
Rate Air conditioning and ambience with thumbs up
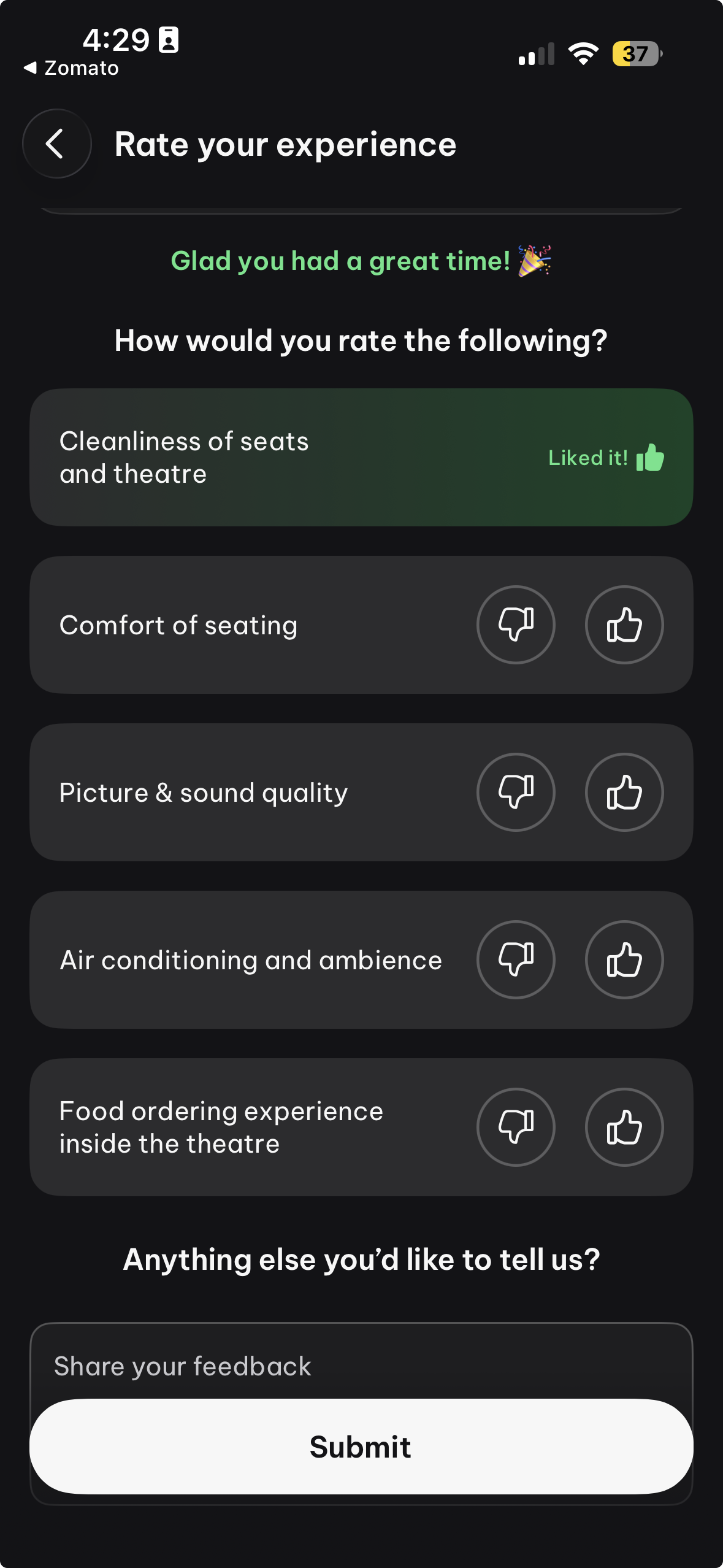click(624, 960)
